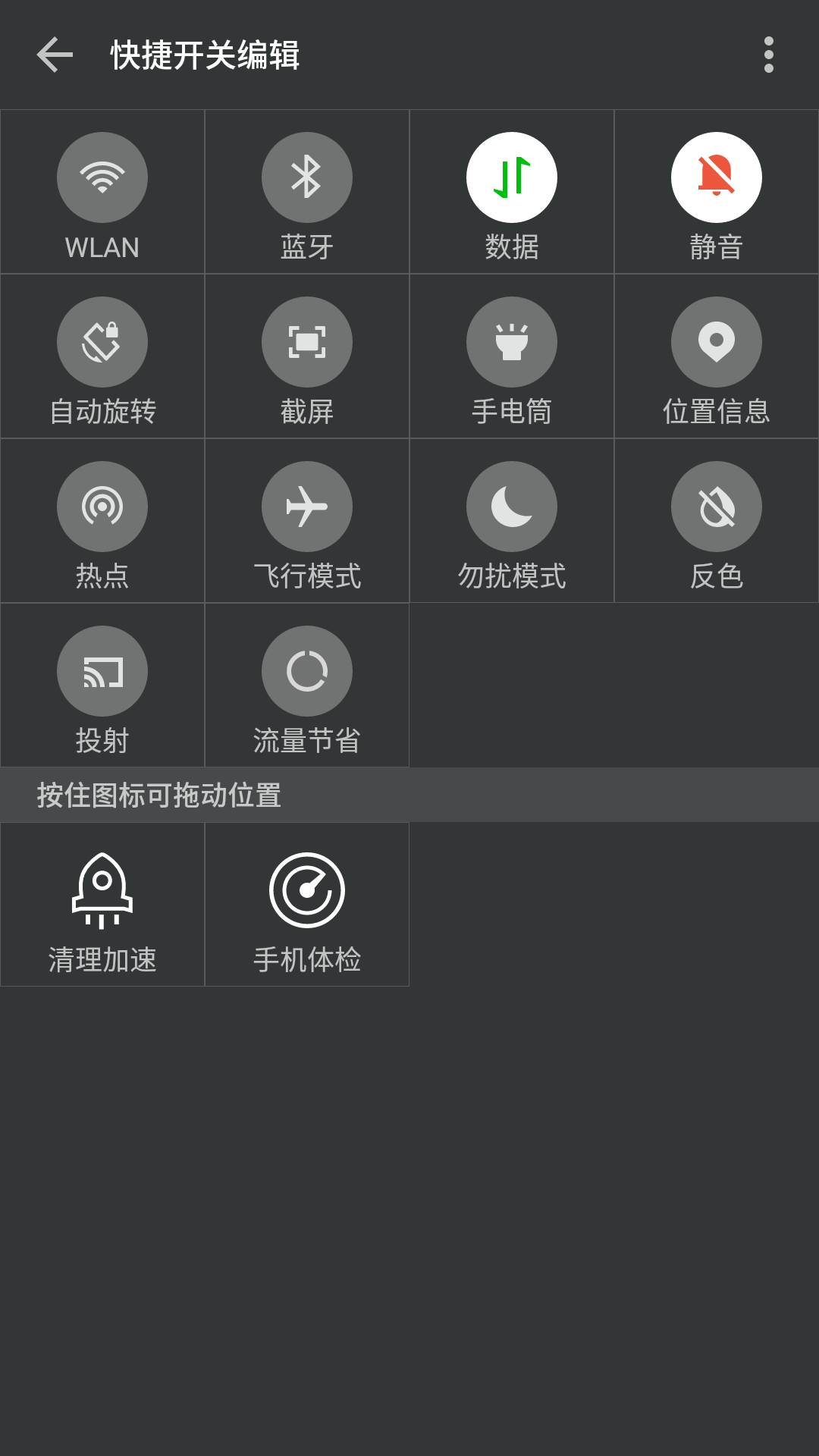Toggle the 数据 mobile data switch
The image size is (819, 1456).
point(511,176)
